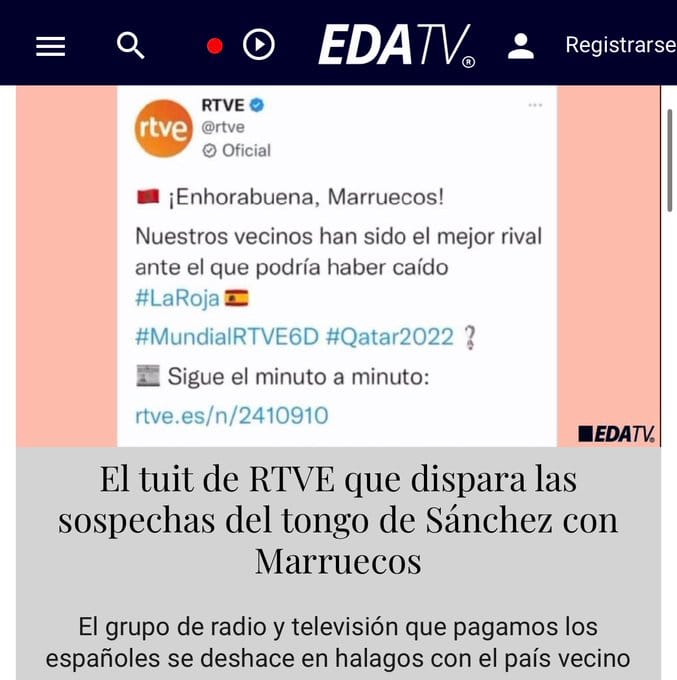
Task: Open the RTVE tweet article image
Action: (338, 266)
